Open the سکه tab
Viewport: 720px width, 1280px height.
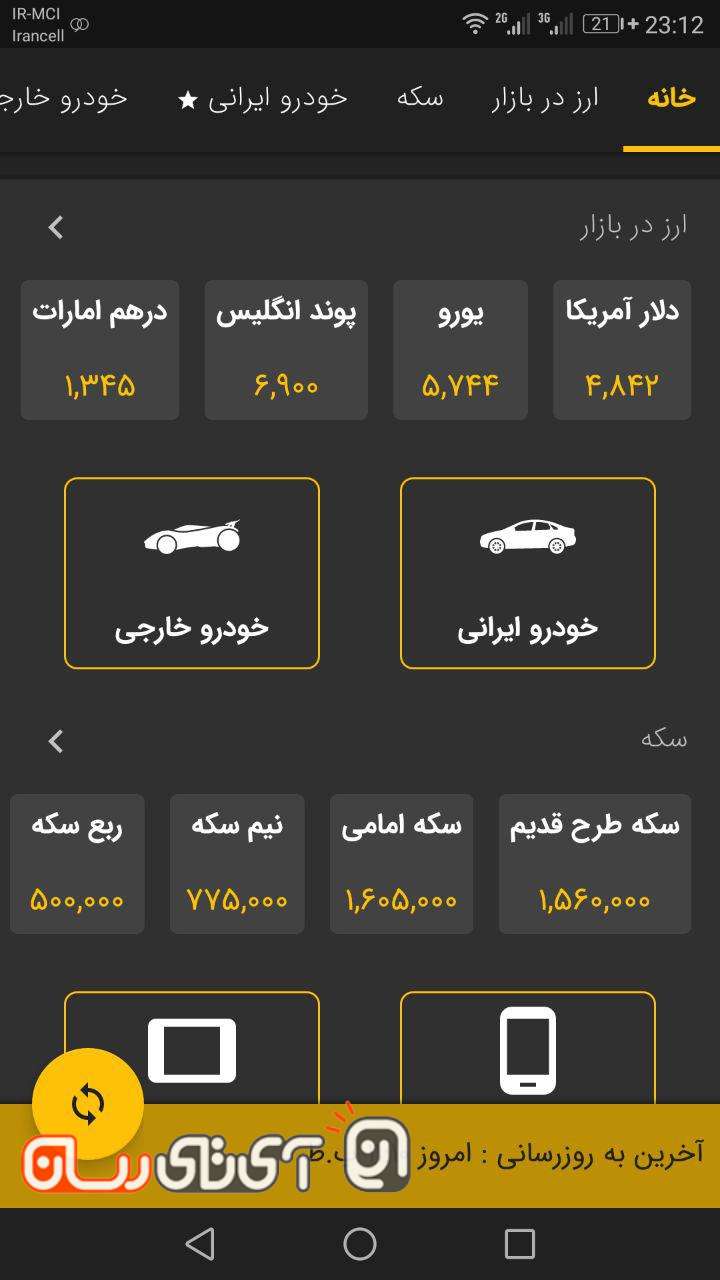[420, 99]
